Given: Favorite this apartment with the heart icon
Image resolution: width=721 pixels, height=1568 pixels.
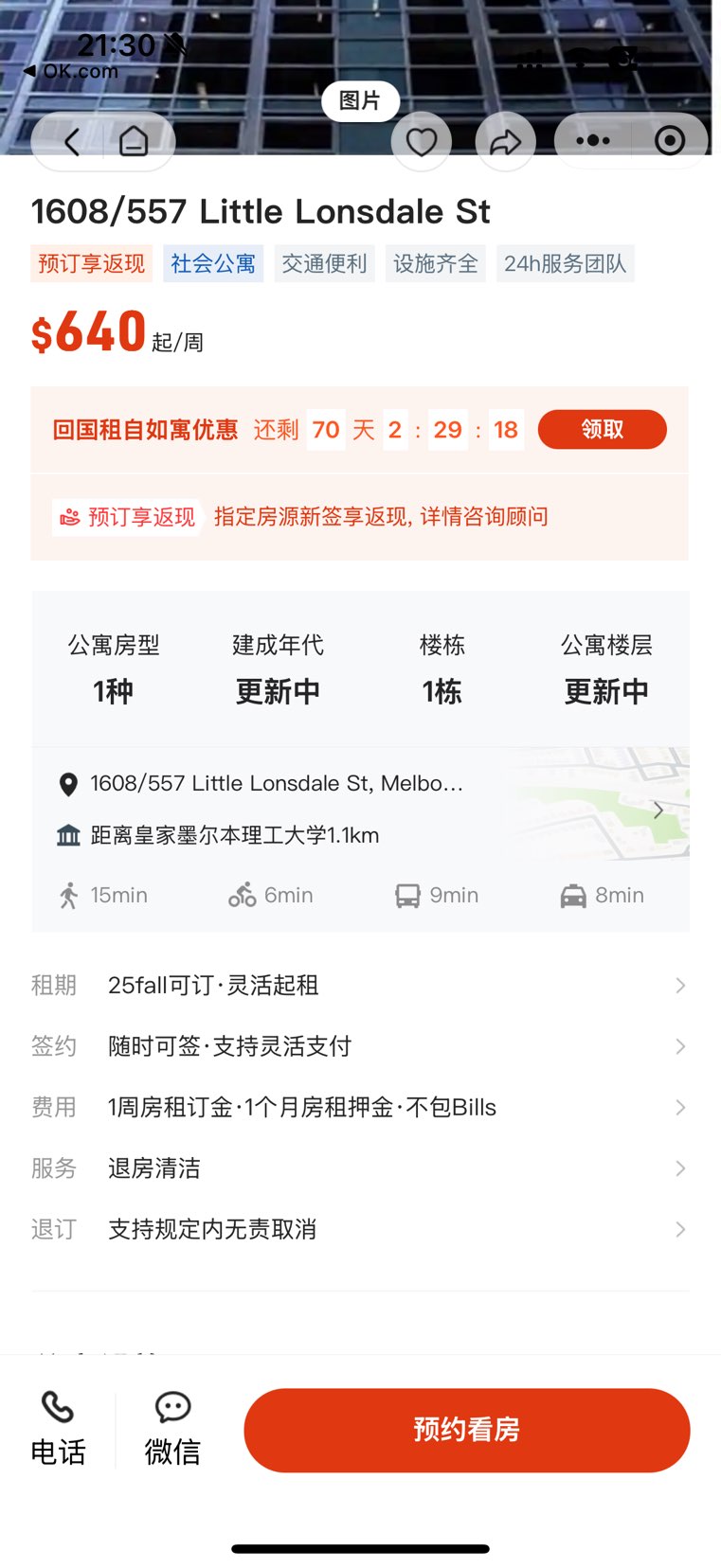Looking at the screenshot, I should [x=422, y=142].
